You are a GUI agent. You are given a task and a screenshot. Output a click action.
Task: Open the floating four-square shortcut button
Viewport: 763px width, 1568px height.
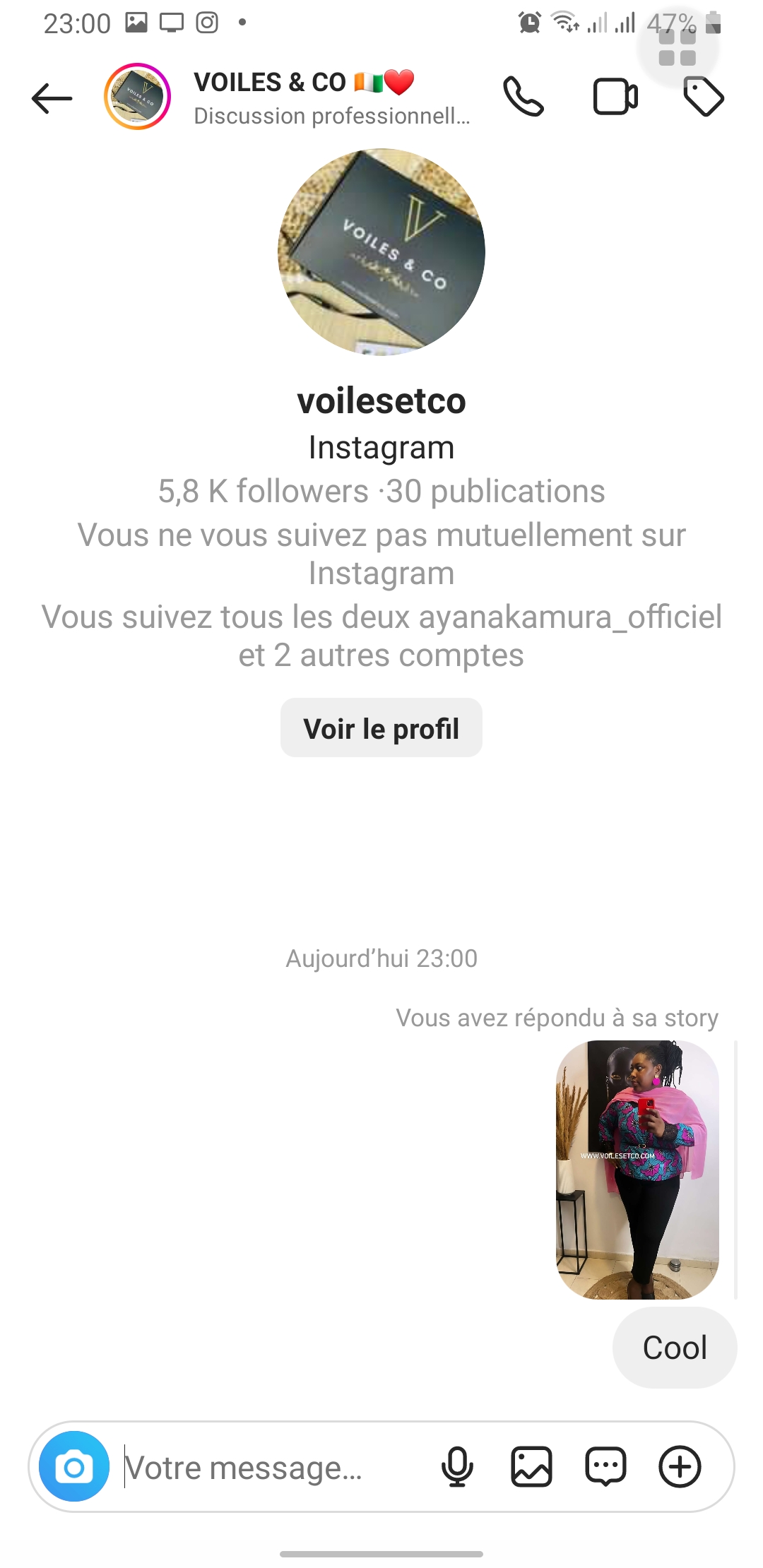677,47
